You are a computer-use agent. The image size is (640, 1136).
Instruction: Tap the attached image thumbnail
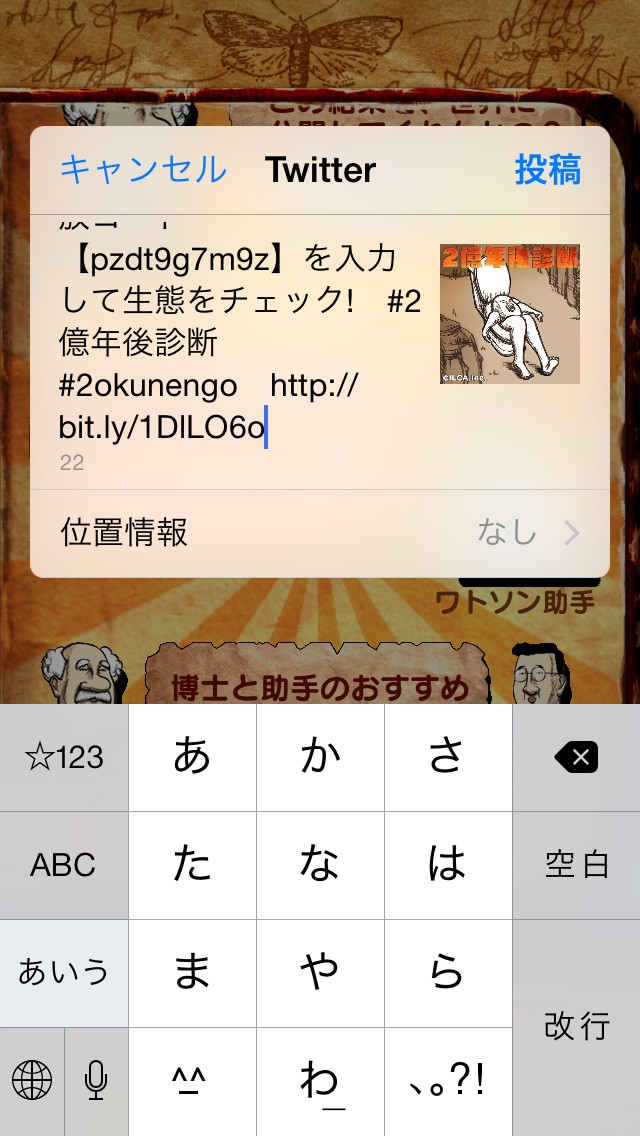coord(510,314)
